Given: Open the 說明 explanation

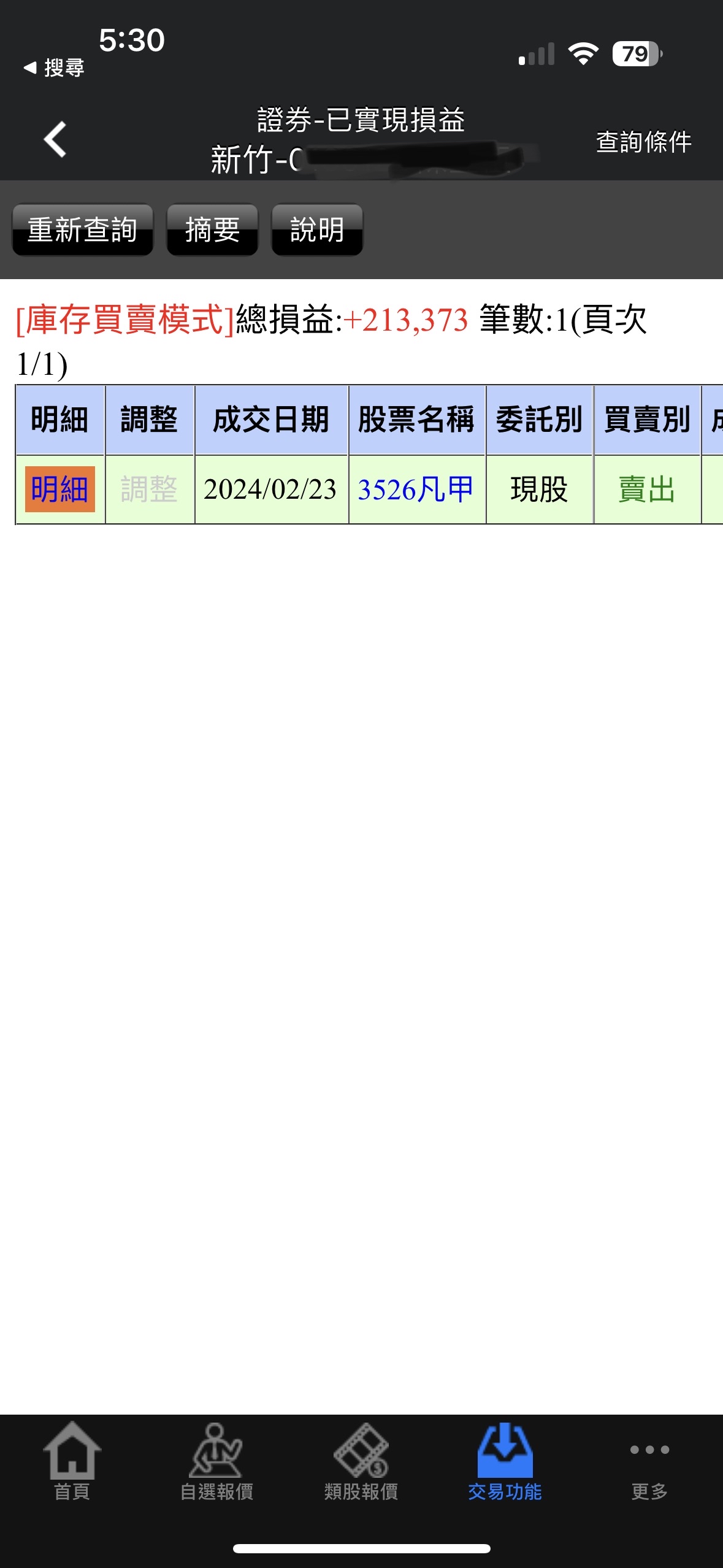Looking at the screenshot, I should point(317,230).
